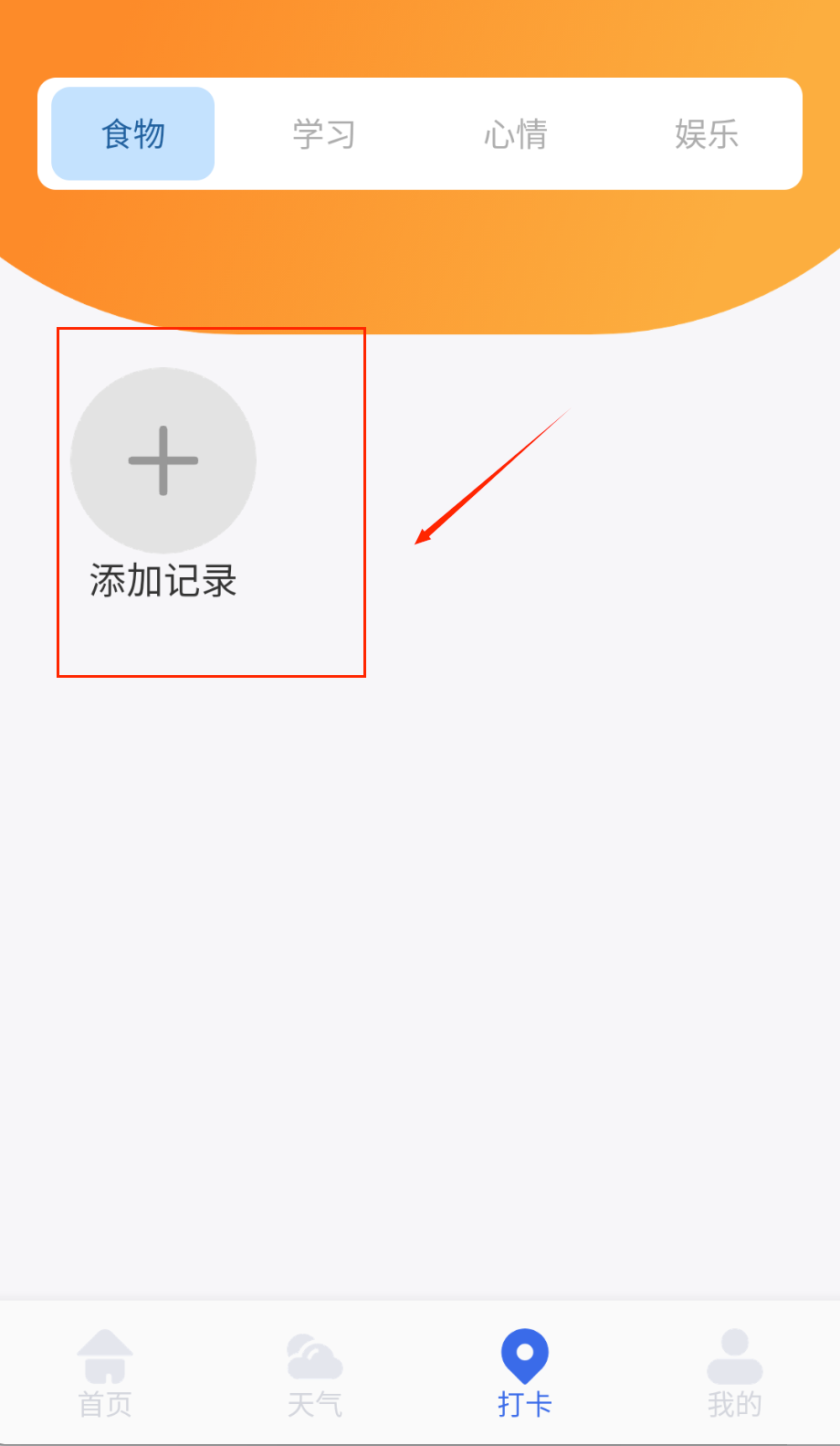Switch to the 娱乐 category tab
Screen dimensions: 840x1446
[706, 134]
